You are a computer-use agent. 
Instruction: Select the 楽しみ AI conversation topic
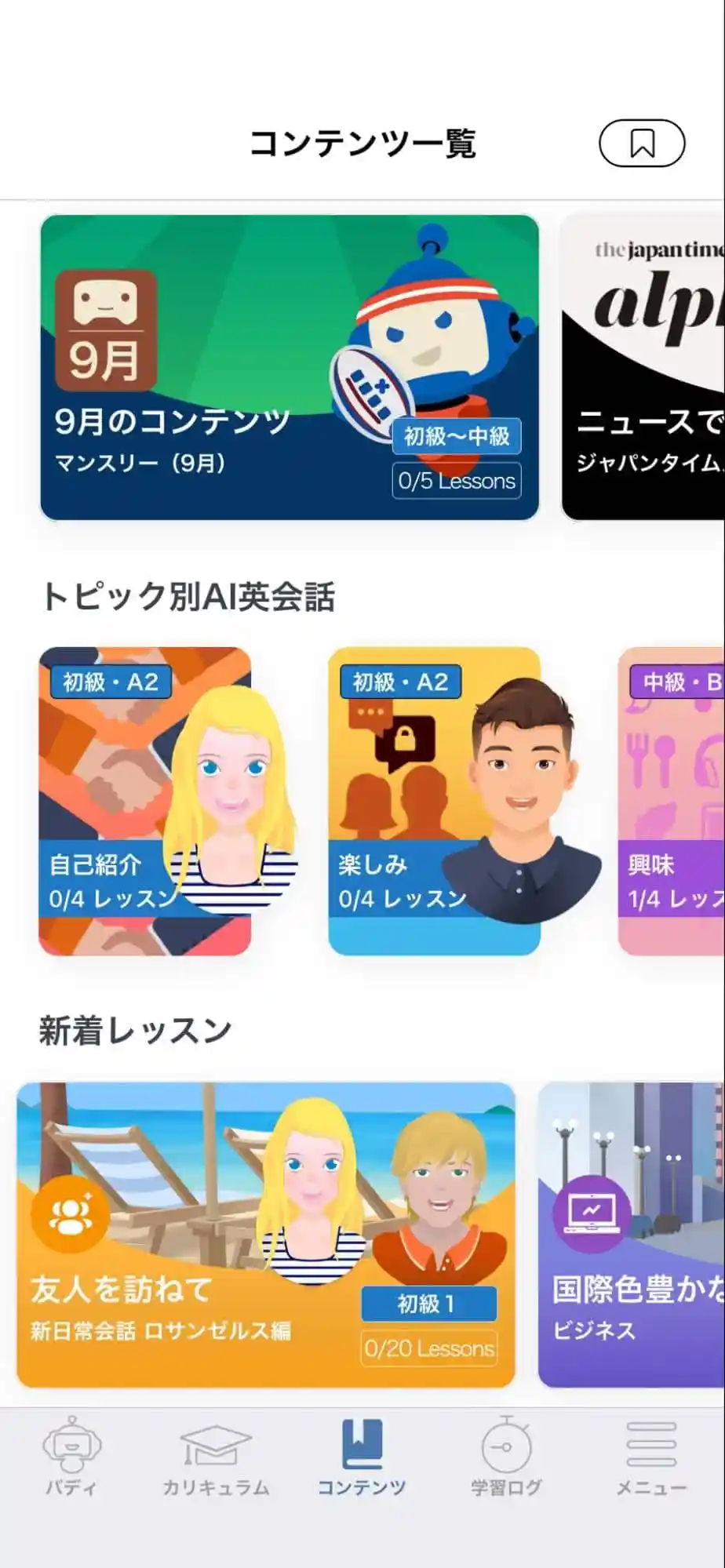click(434, 800)
